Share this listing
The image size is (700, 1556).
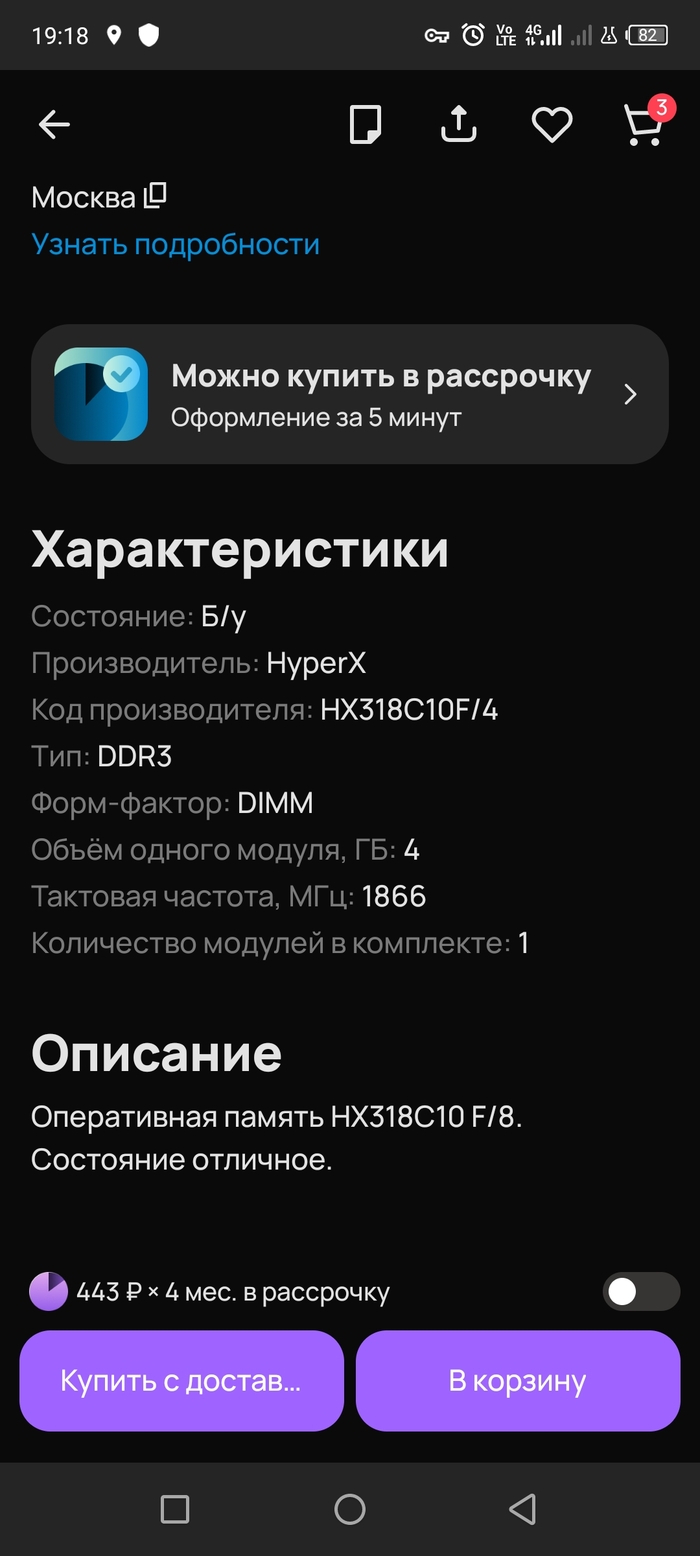[x=458, y=125]
